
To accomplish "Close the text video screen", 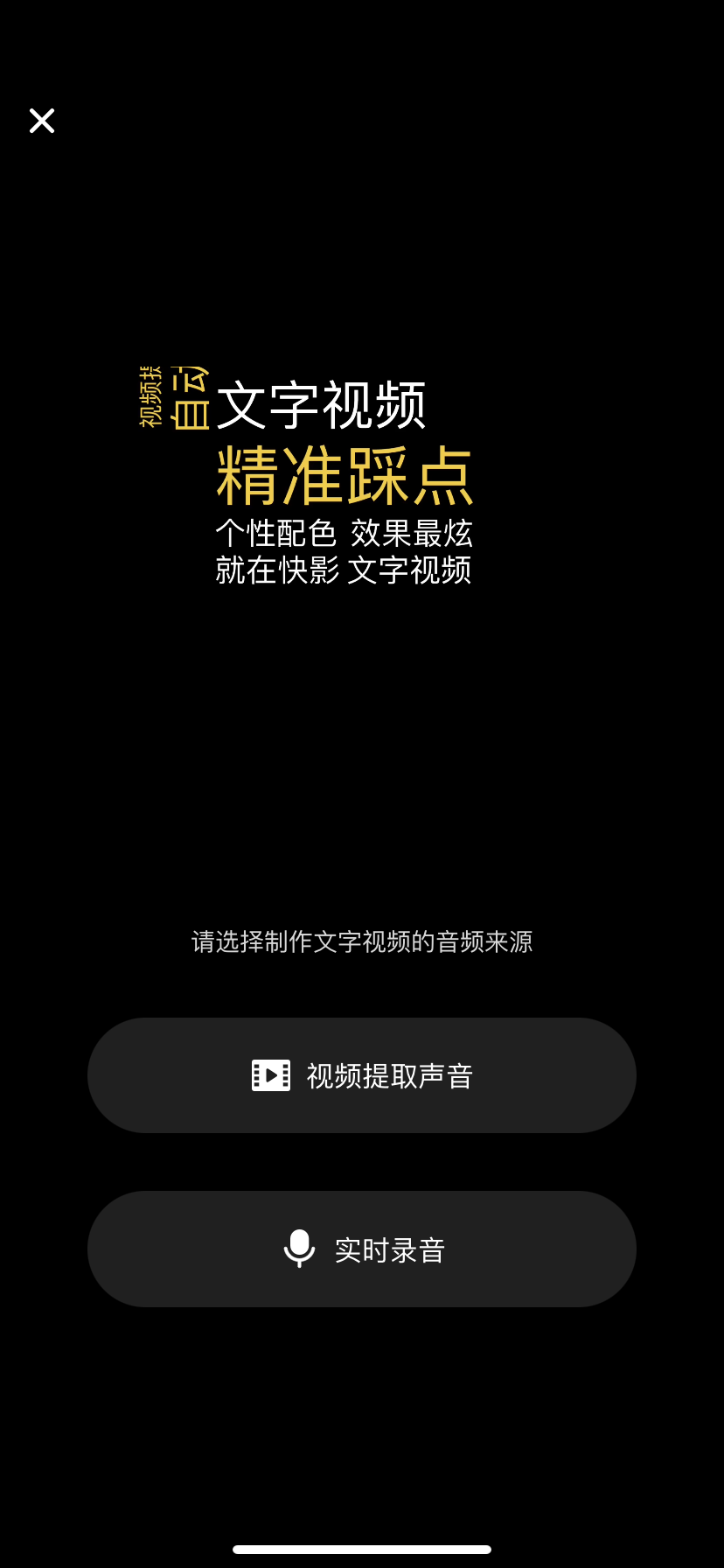I will coord(42,121).
